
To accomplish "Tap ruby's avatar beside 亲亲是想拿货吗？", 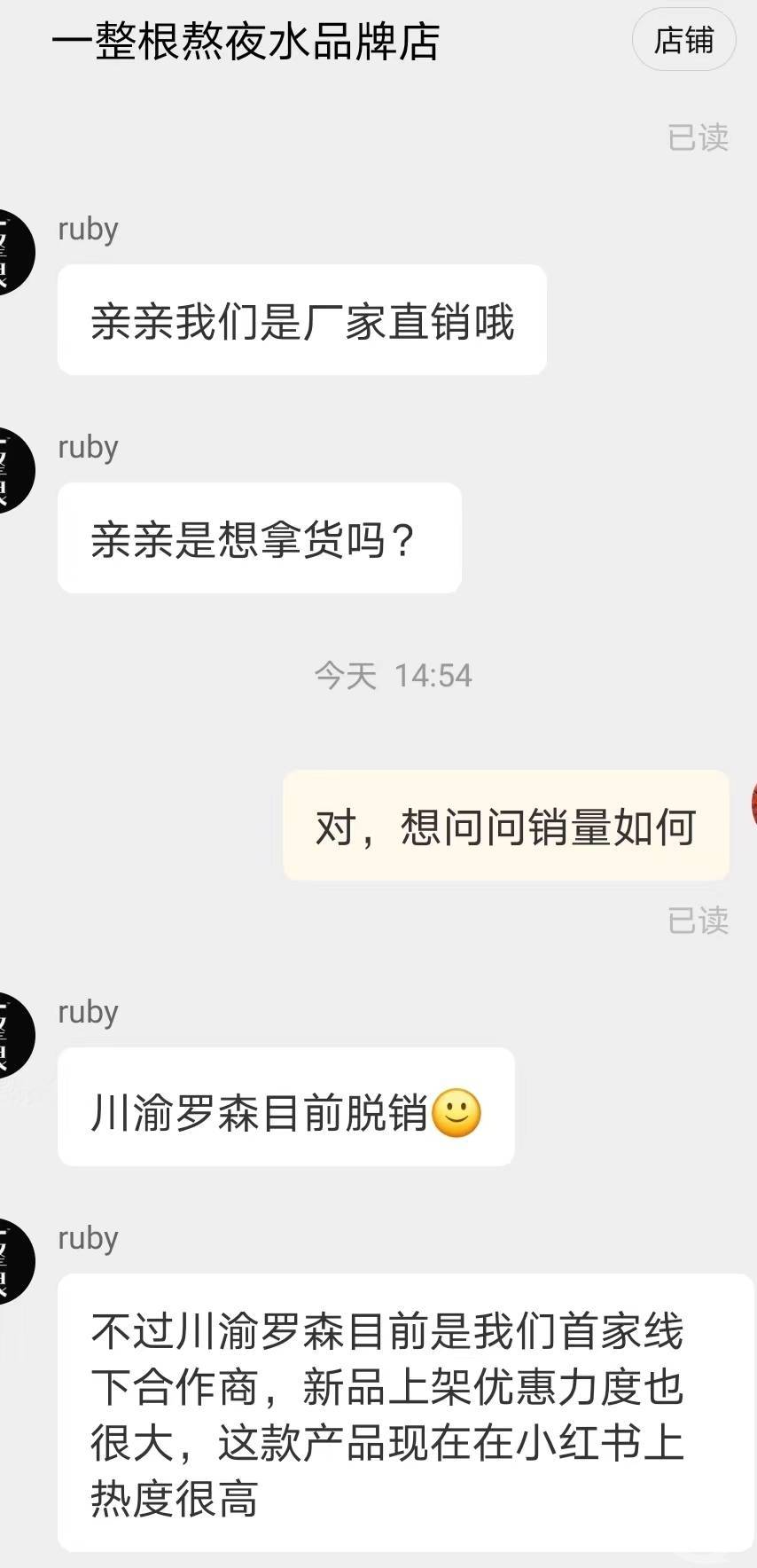I will point(12,470).
